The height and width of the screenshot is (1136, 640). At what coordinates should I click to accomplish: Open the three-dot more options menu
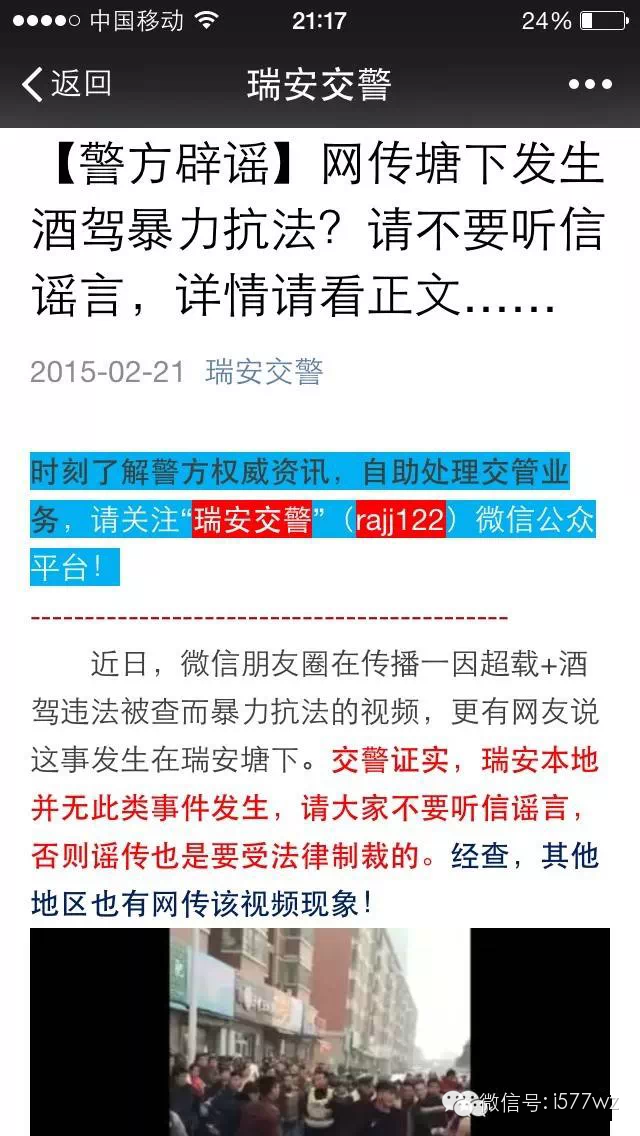[x=590, y=84]
